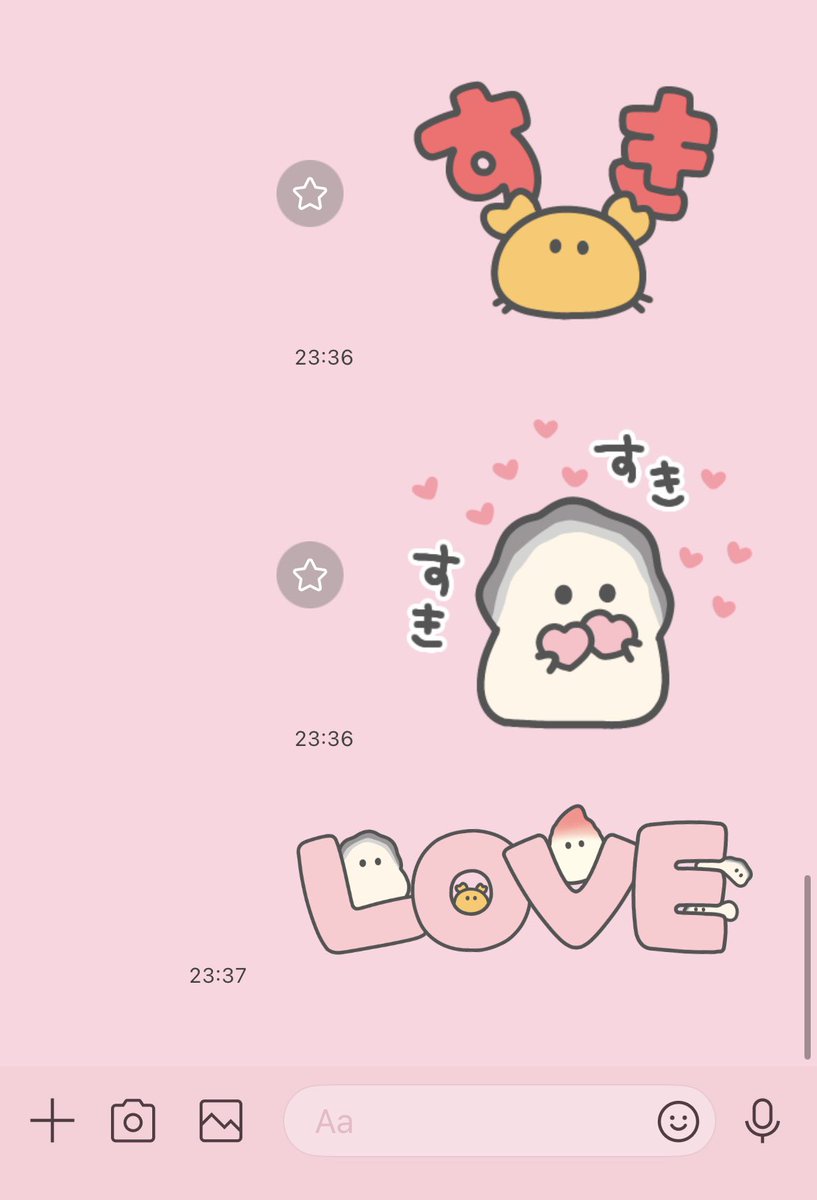Star the crab すき sticker as favorite
Image resolution: width=817 pixels, height=1200 pixels.
click(x=310, y=192)
